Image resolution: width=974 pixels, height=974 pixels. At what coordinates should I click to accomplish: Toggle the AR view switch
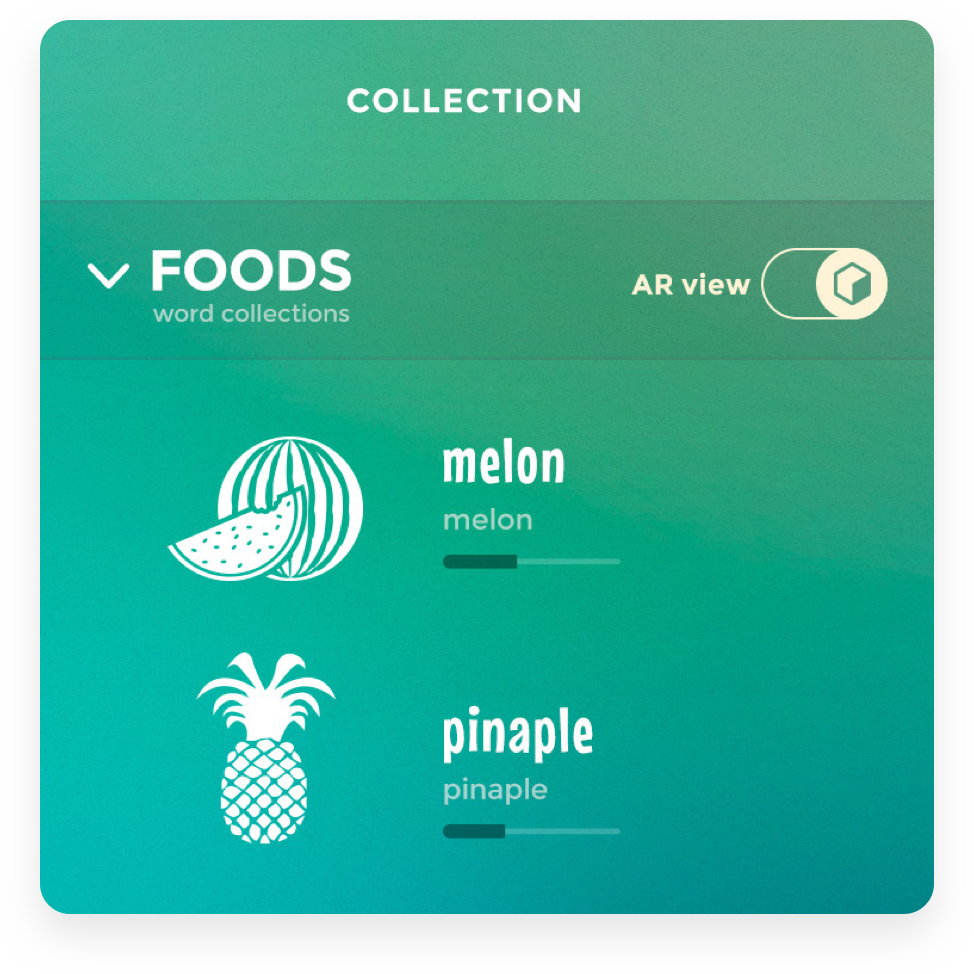pyautogui.click(x=824, y=284)
